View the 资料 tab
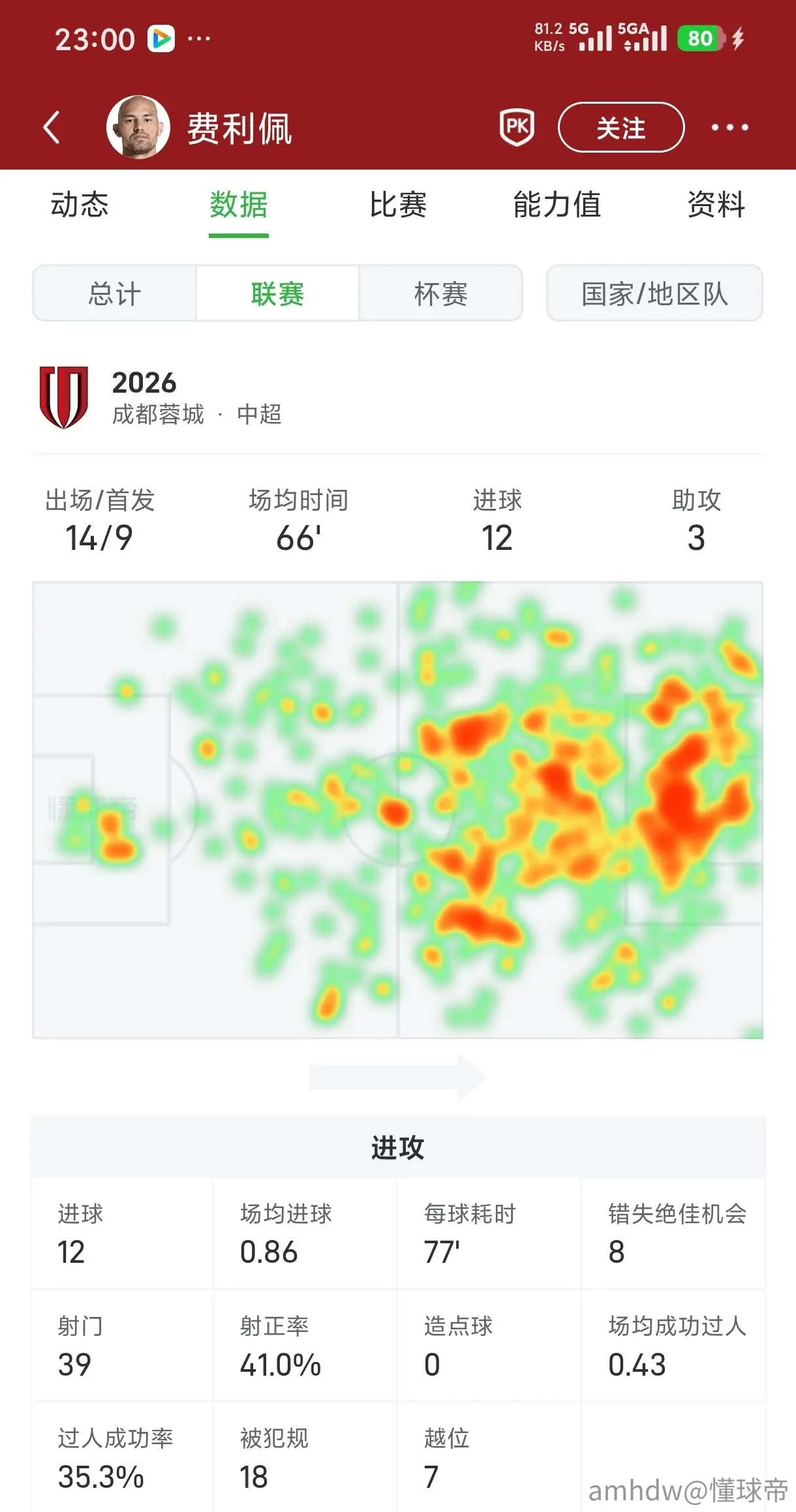Screen dimensions: 796x1512 716,205
